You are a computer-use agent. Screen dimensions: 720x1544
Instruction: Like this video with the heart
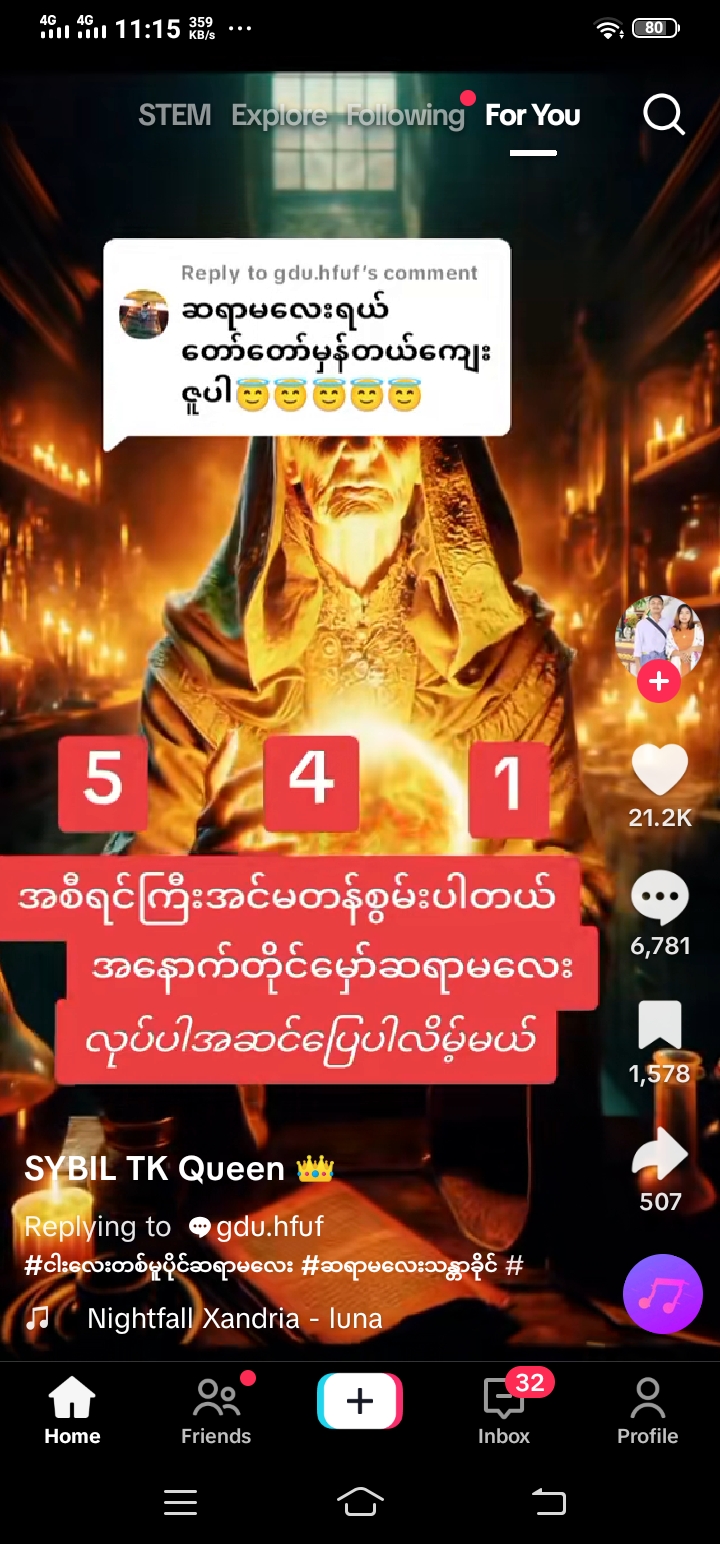click(x=660, y=770)
